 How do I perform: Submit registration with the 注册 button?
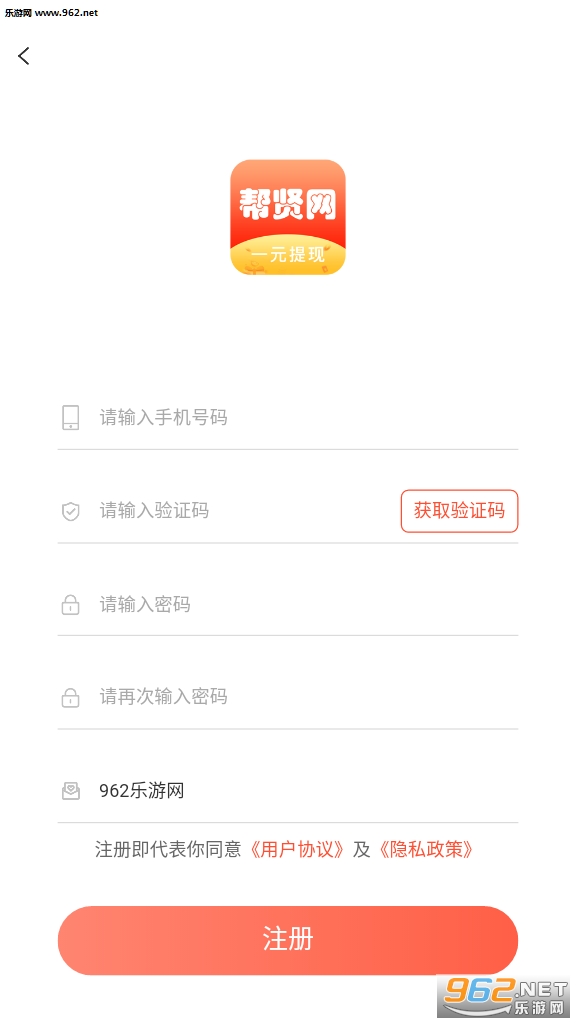point(287,940)
